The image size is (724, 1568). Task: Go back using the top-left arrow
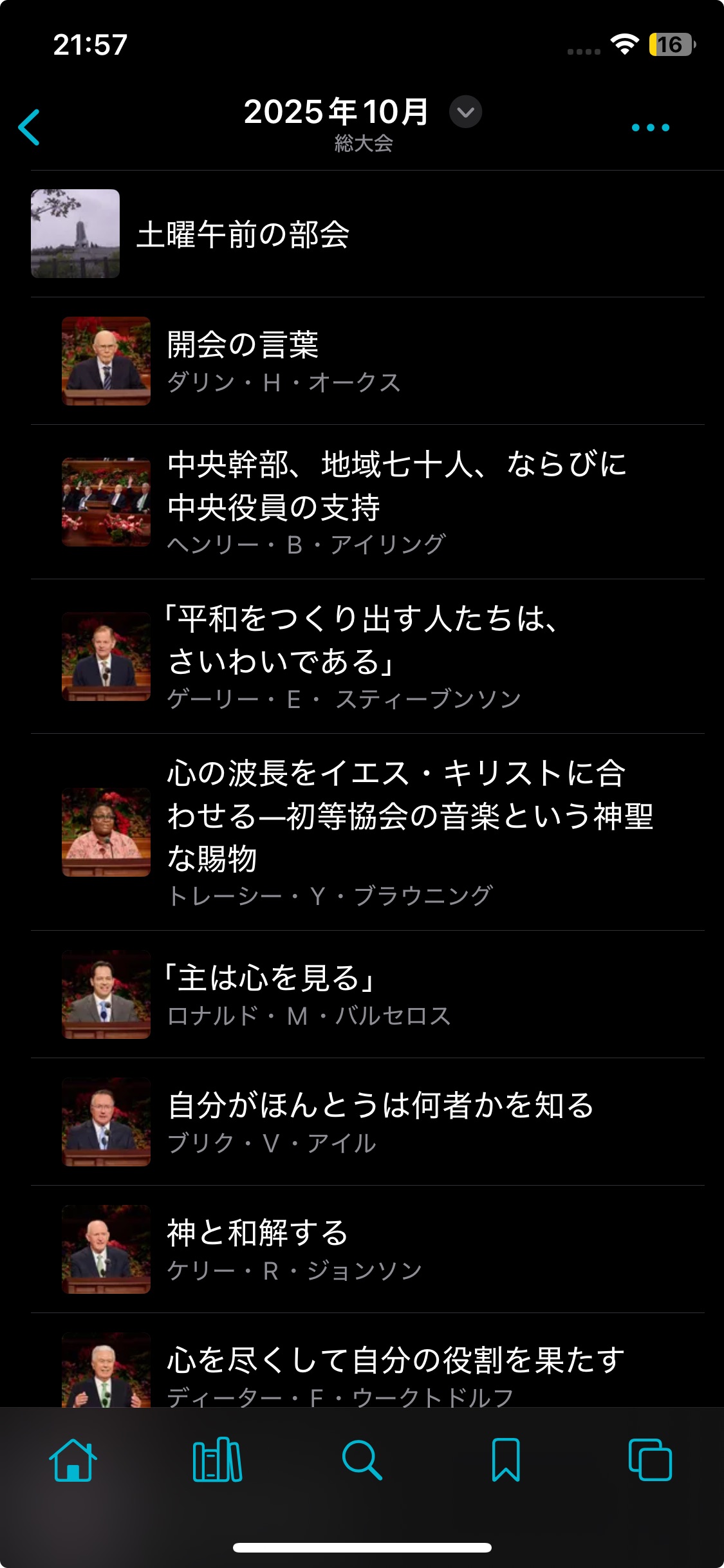[x=30, y=127]
